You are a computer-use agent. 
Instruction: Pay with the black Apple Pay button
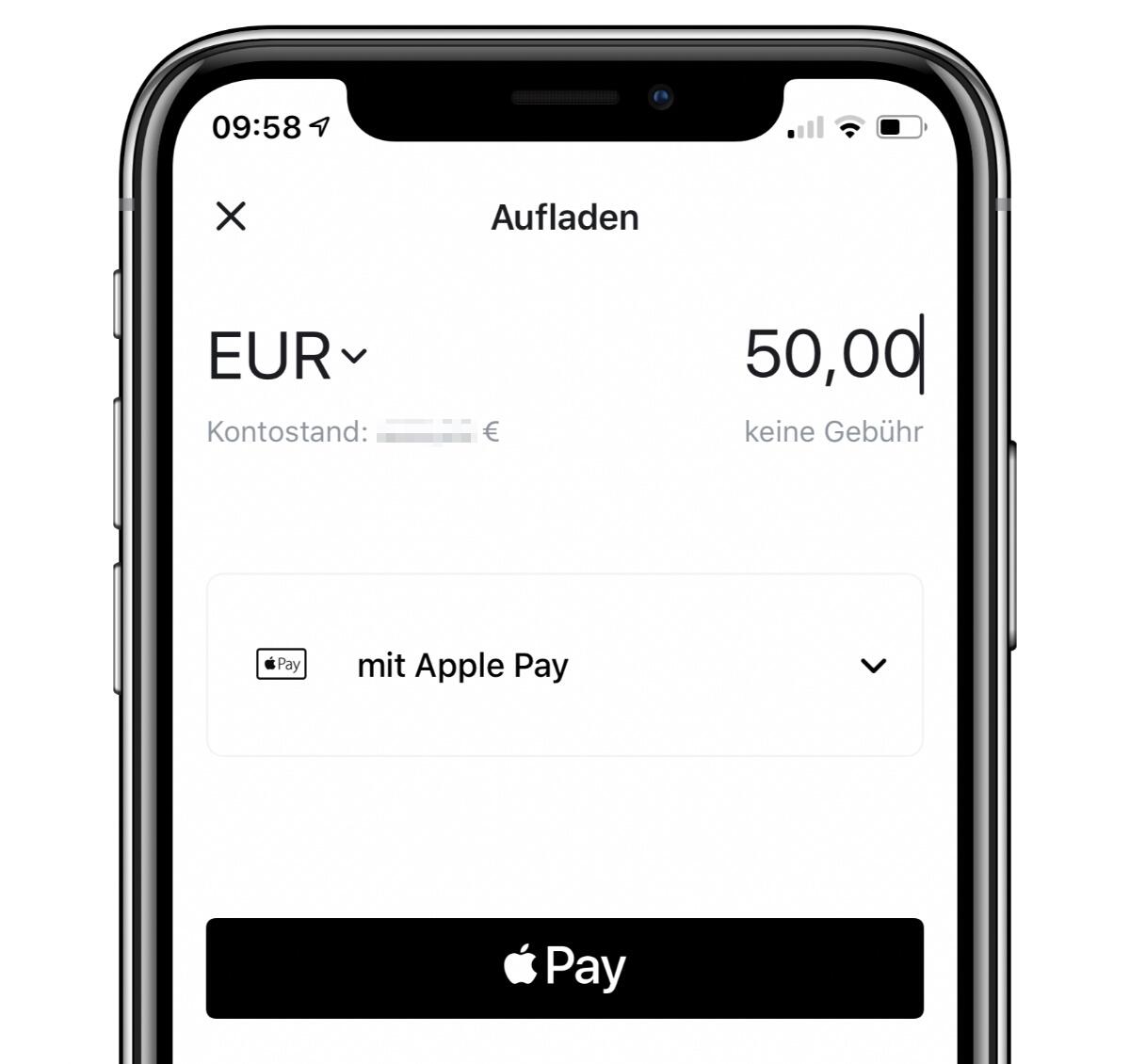[565, 968]
